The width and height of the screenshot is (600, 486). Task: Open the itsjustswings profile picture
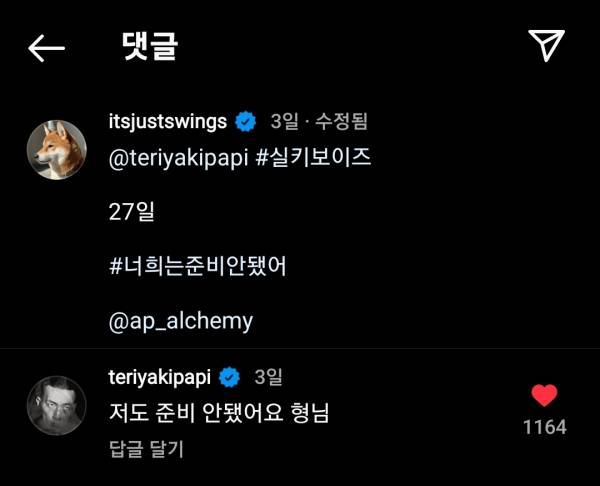coord(54,150)
